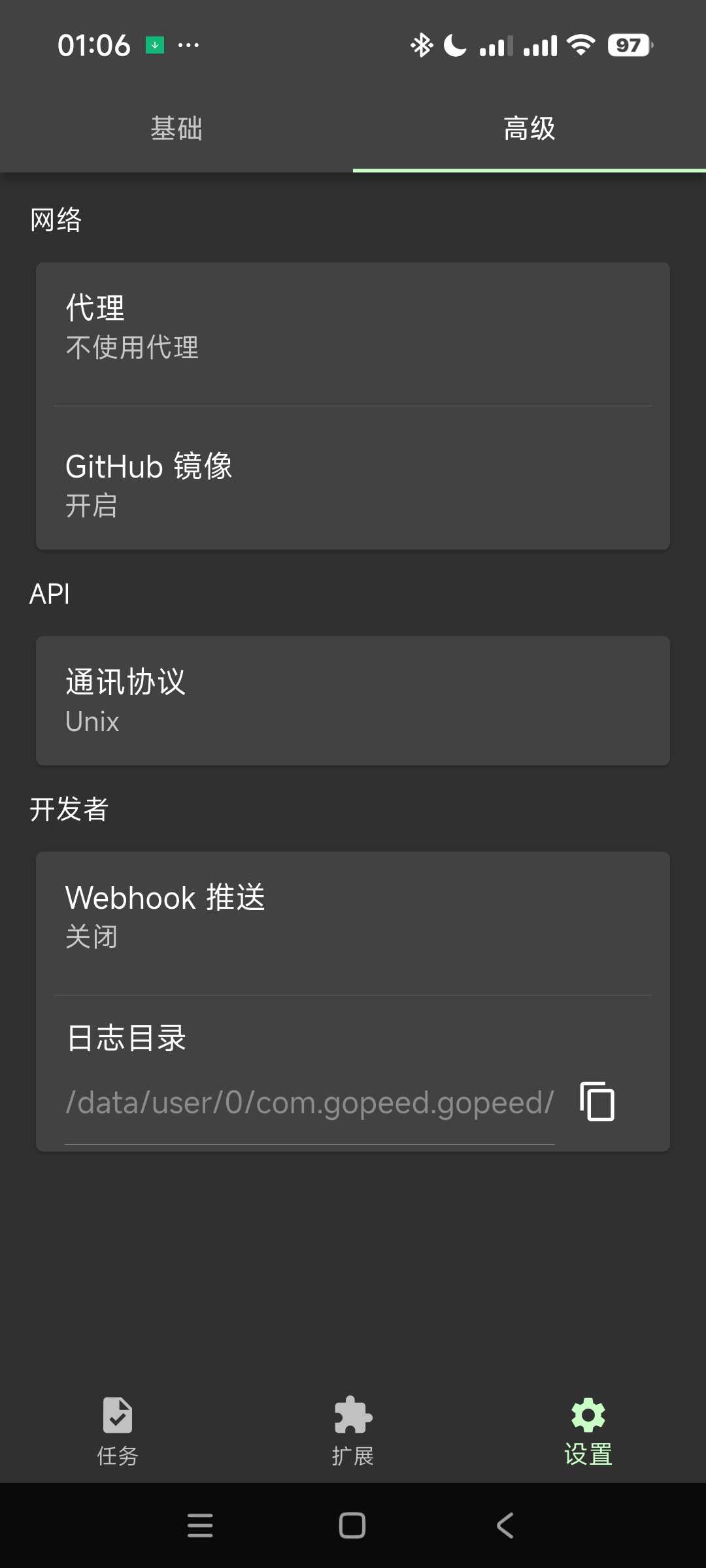Go to the 任务 tab

click(118, 1431)
